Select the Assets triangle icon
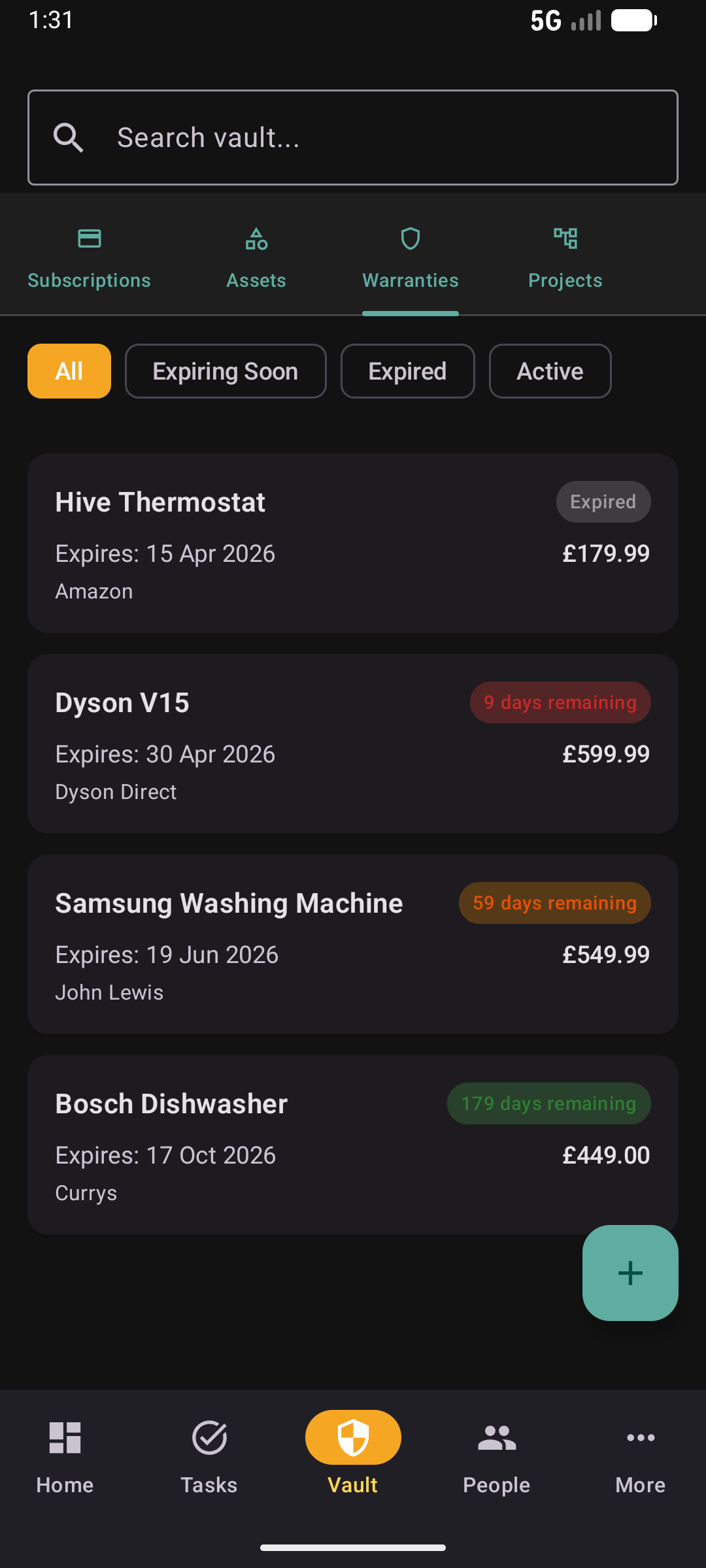This screenshot has width=706, height=1568. tap(256, 238)
